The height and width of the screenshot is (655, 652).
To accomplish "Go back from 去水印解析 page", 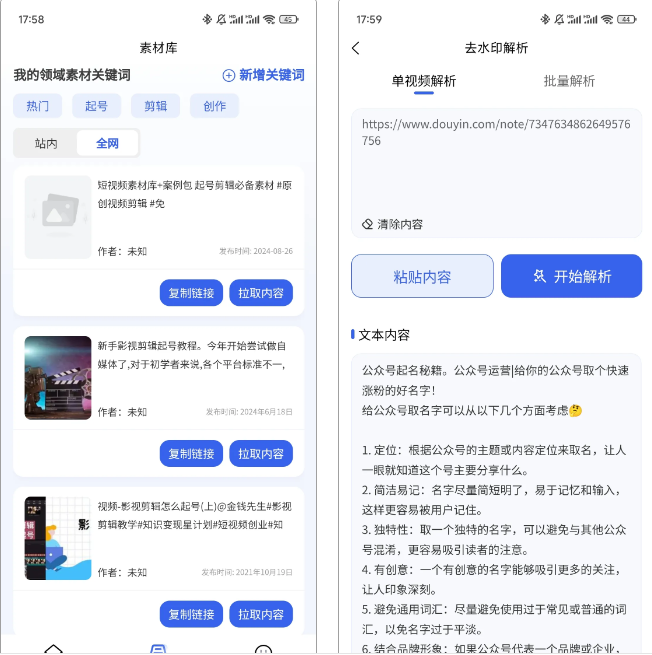I will coord(356,48).
